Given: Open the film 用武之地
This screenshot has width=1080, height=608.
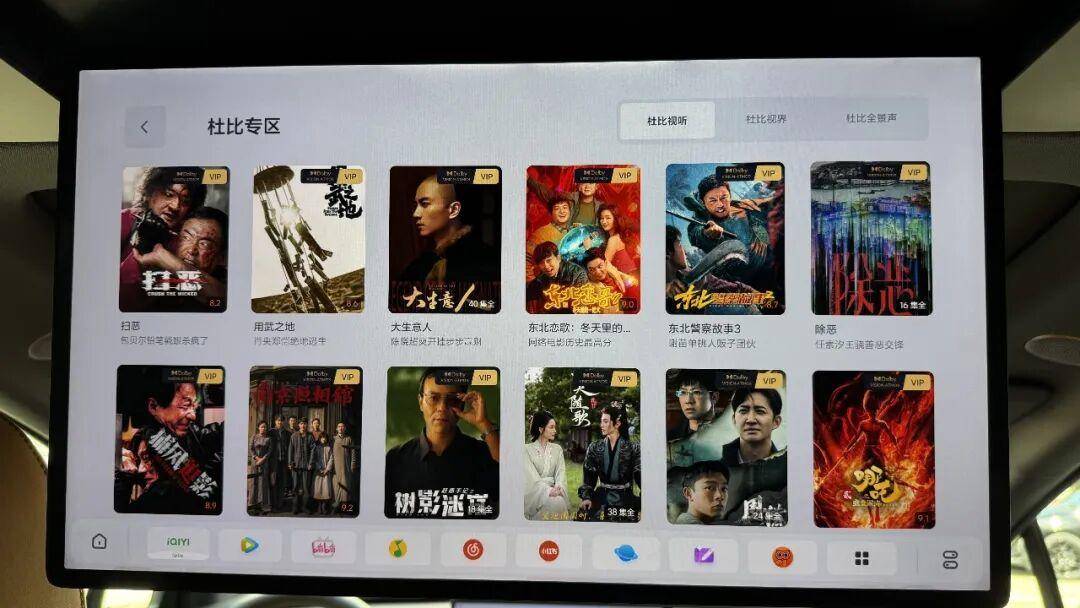Looking at the screenshot, I should point(308,240).
